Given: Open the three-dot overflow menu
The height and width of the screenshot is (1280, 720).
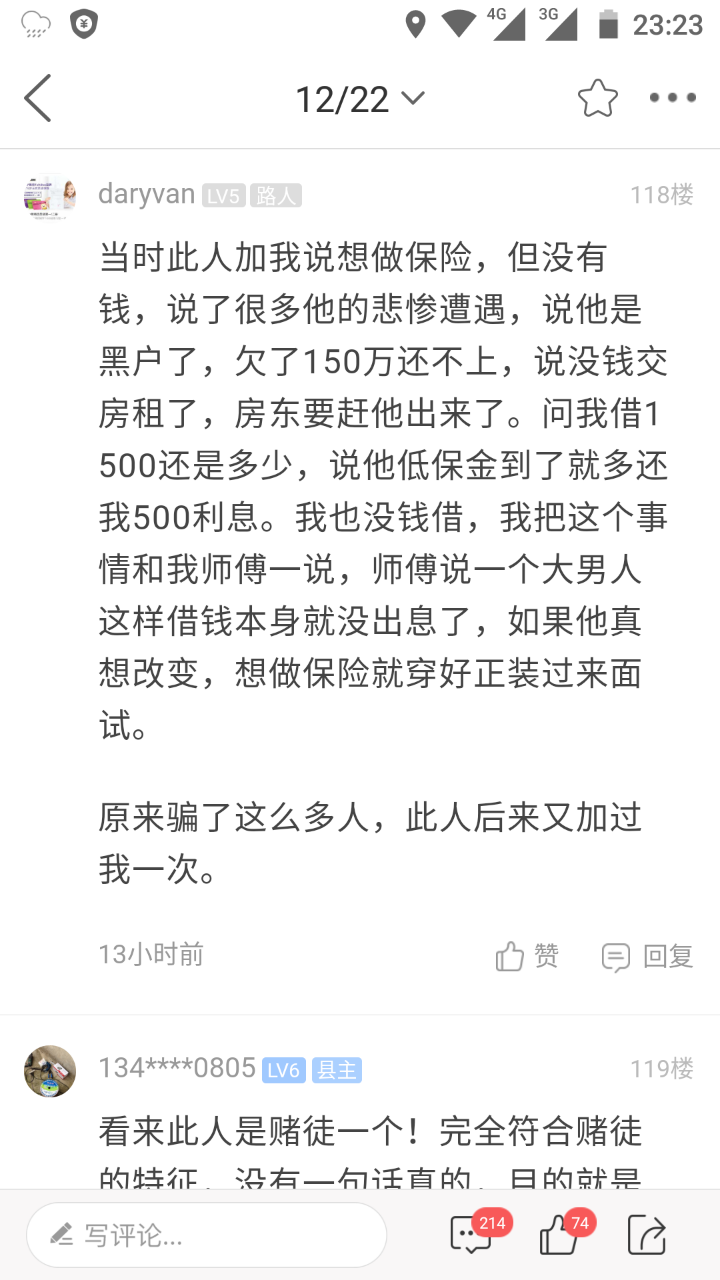Looking at the screenshot, I should [672, 98].
